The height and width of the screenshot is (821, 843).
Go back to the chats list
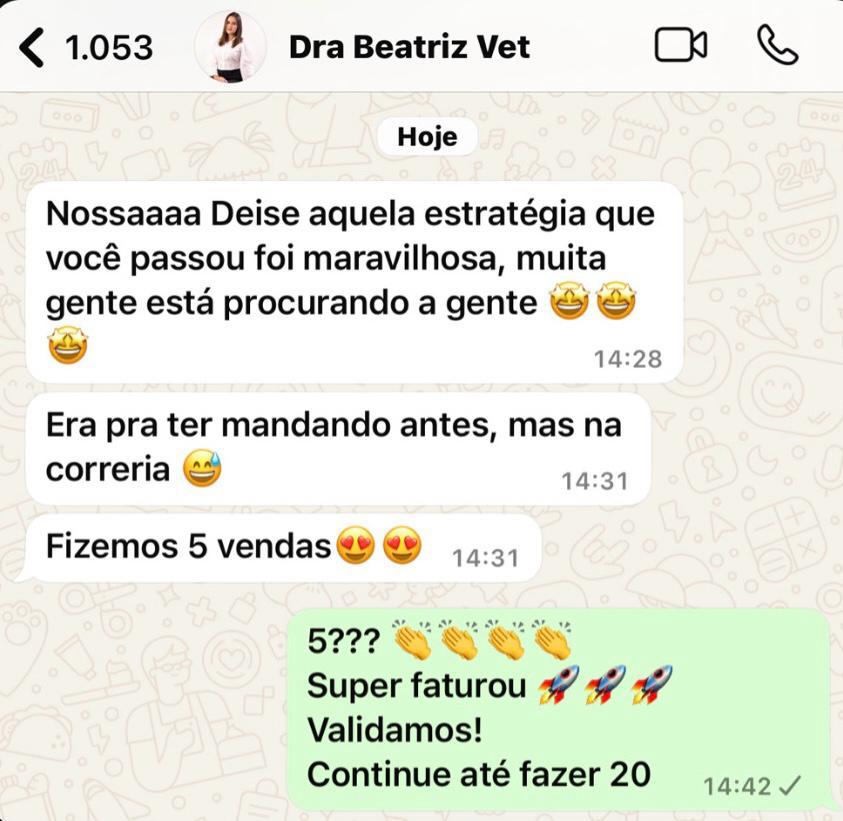point(34,47)
